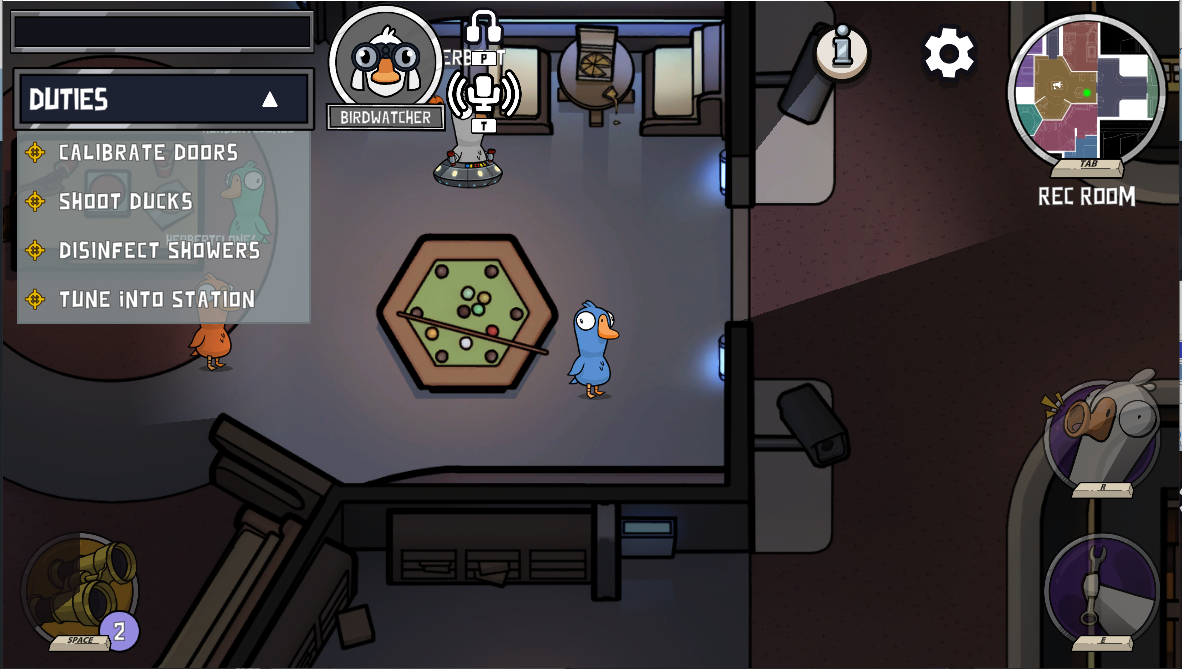This screenshot has width=1182, height=669.
Task: Toggle the microphone voice chat
Action: point(484,94)
